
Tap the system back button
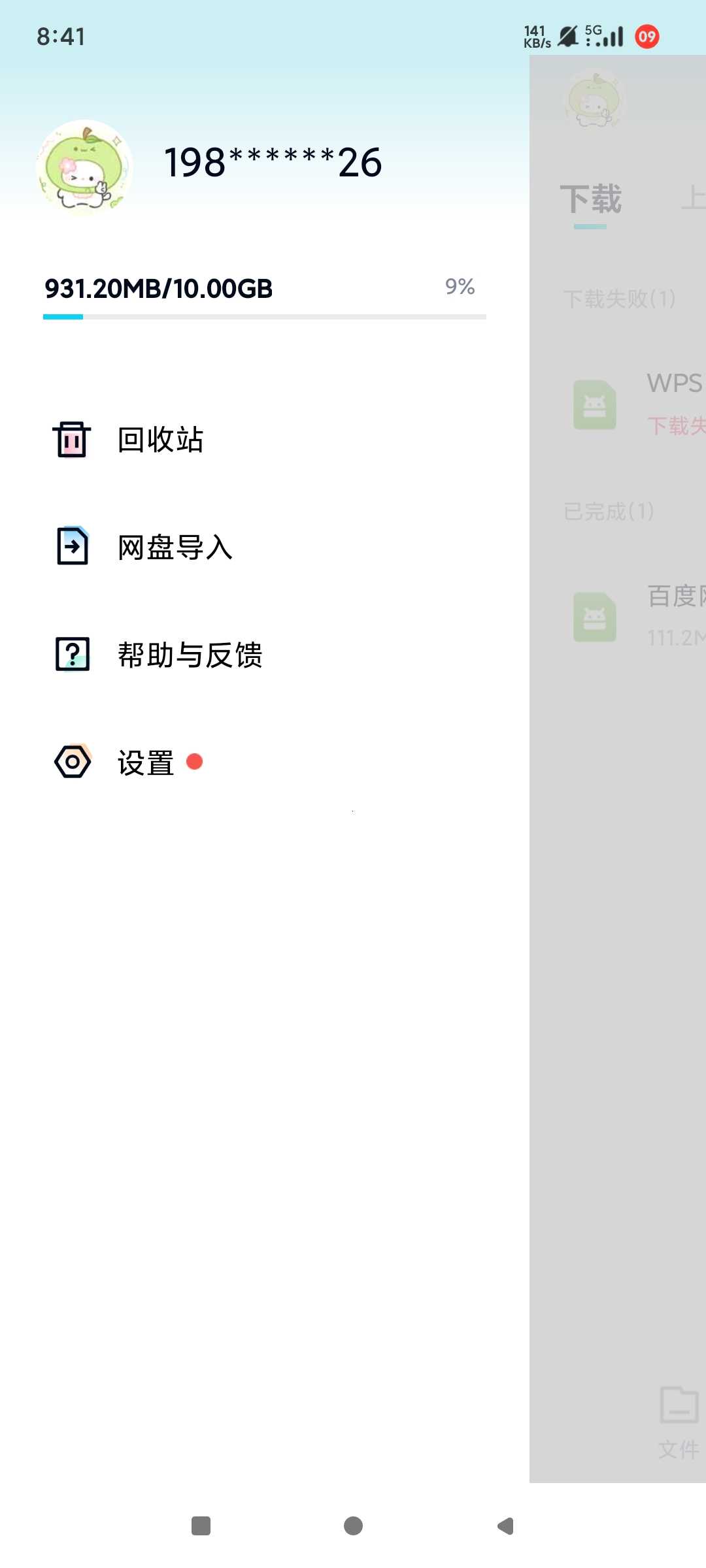(505, 1526)
